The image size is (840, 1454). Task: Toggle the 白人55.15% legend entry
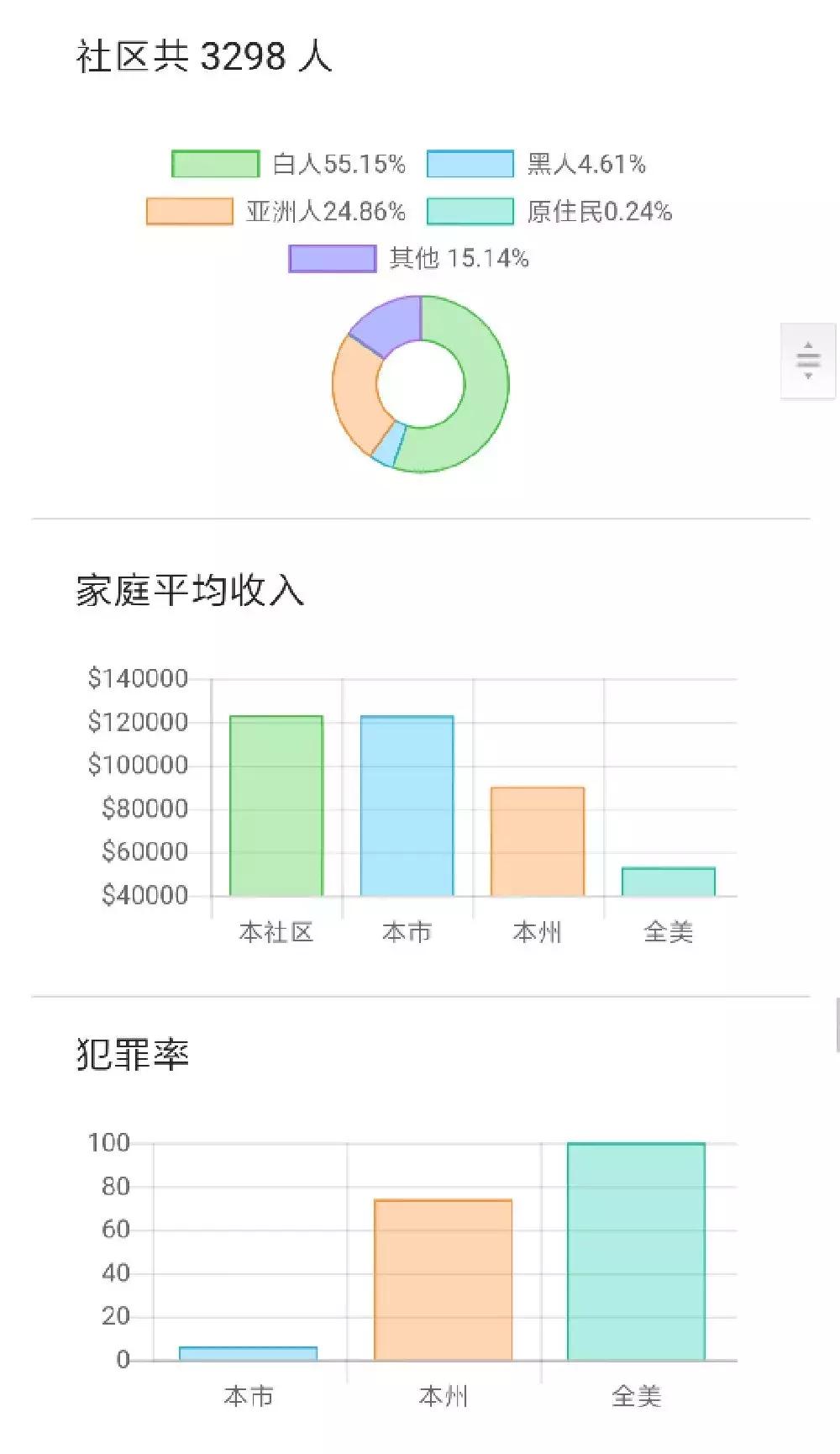tap(342, 165)
